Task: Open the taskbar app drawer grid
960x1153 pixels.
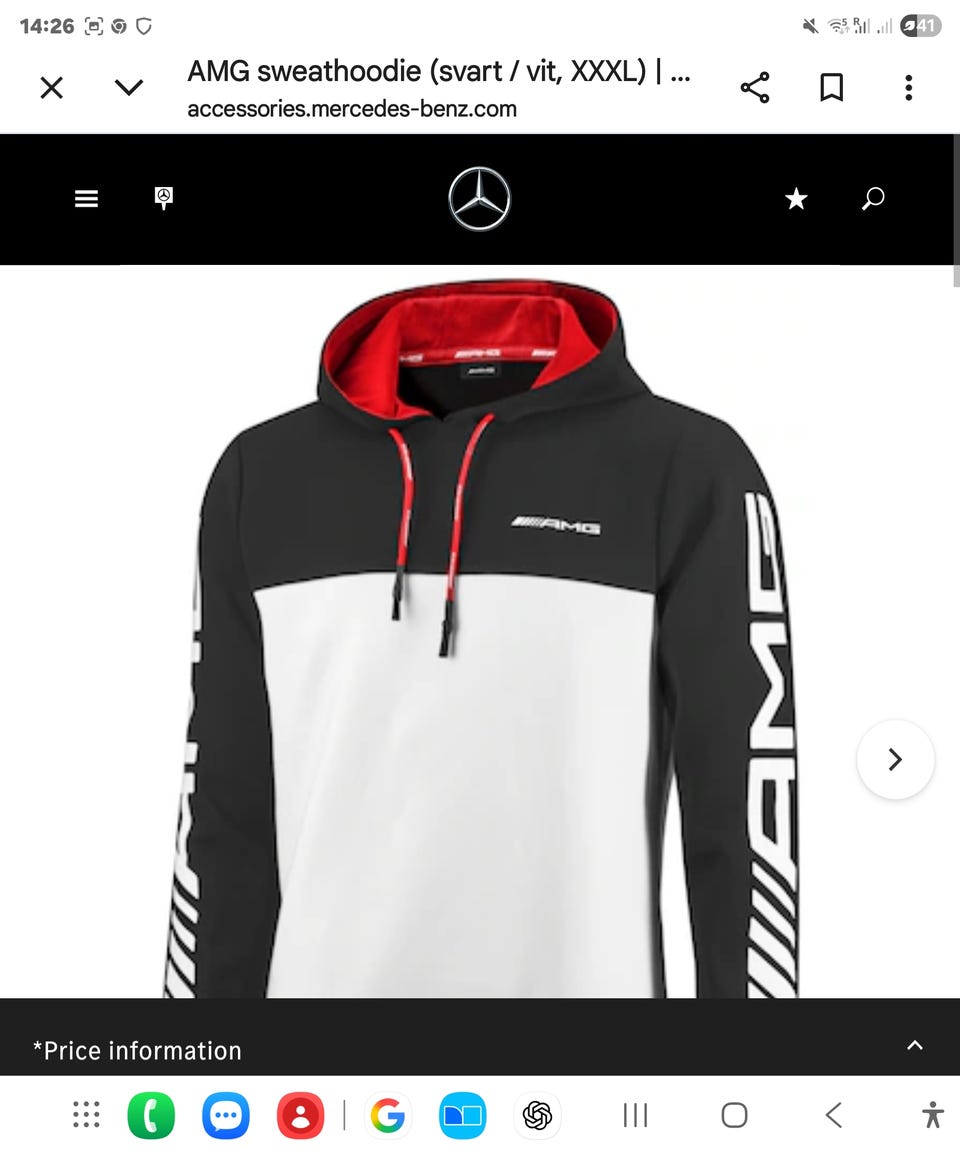Action: point(86,1115)
